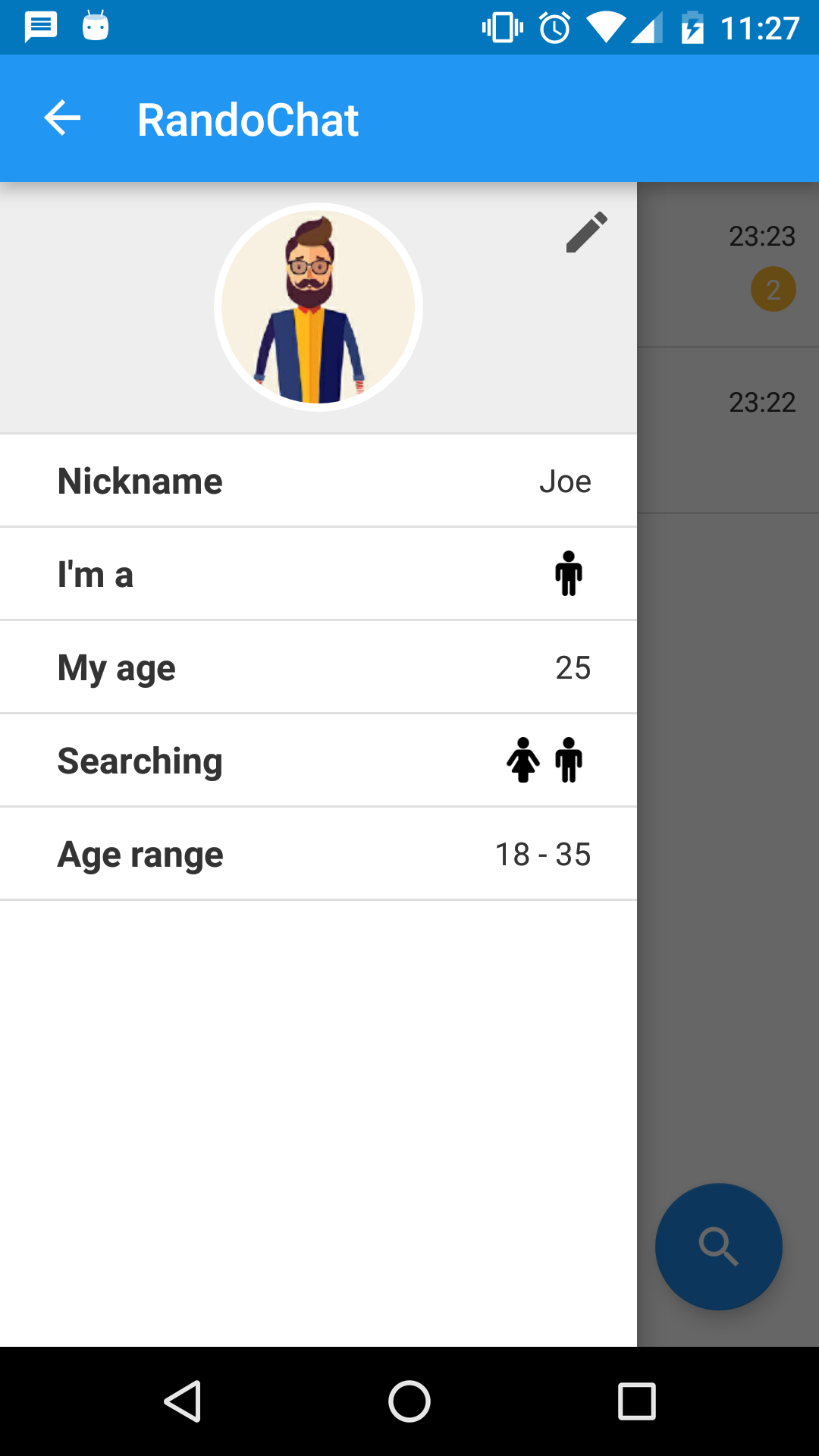Tap the Nickname row showing Joe
This screenshot has height=1456, width=819.
318,480
